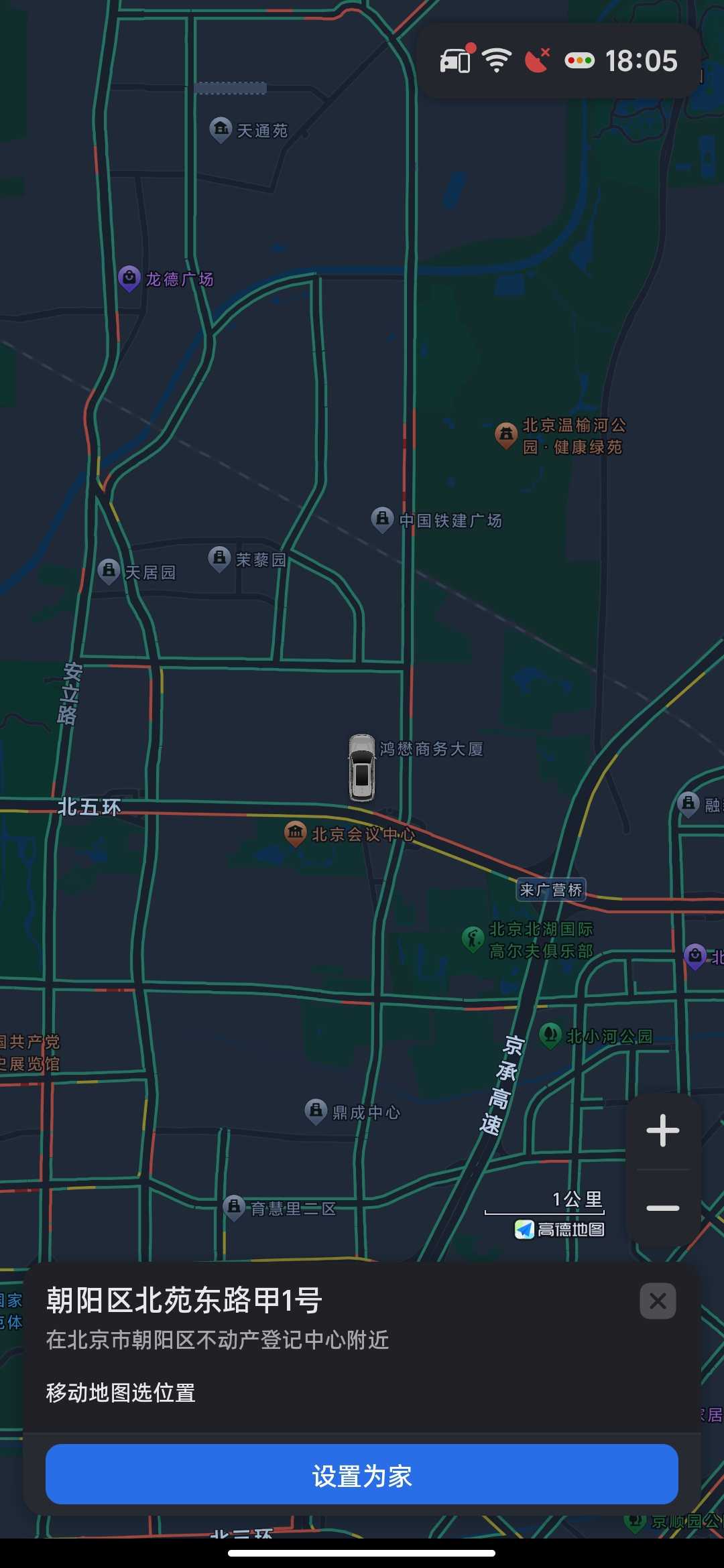Tap 北京温榆河公园 point of interest

pos(506,434)
